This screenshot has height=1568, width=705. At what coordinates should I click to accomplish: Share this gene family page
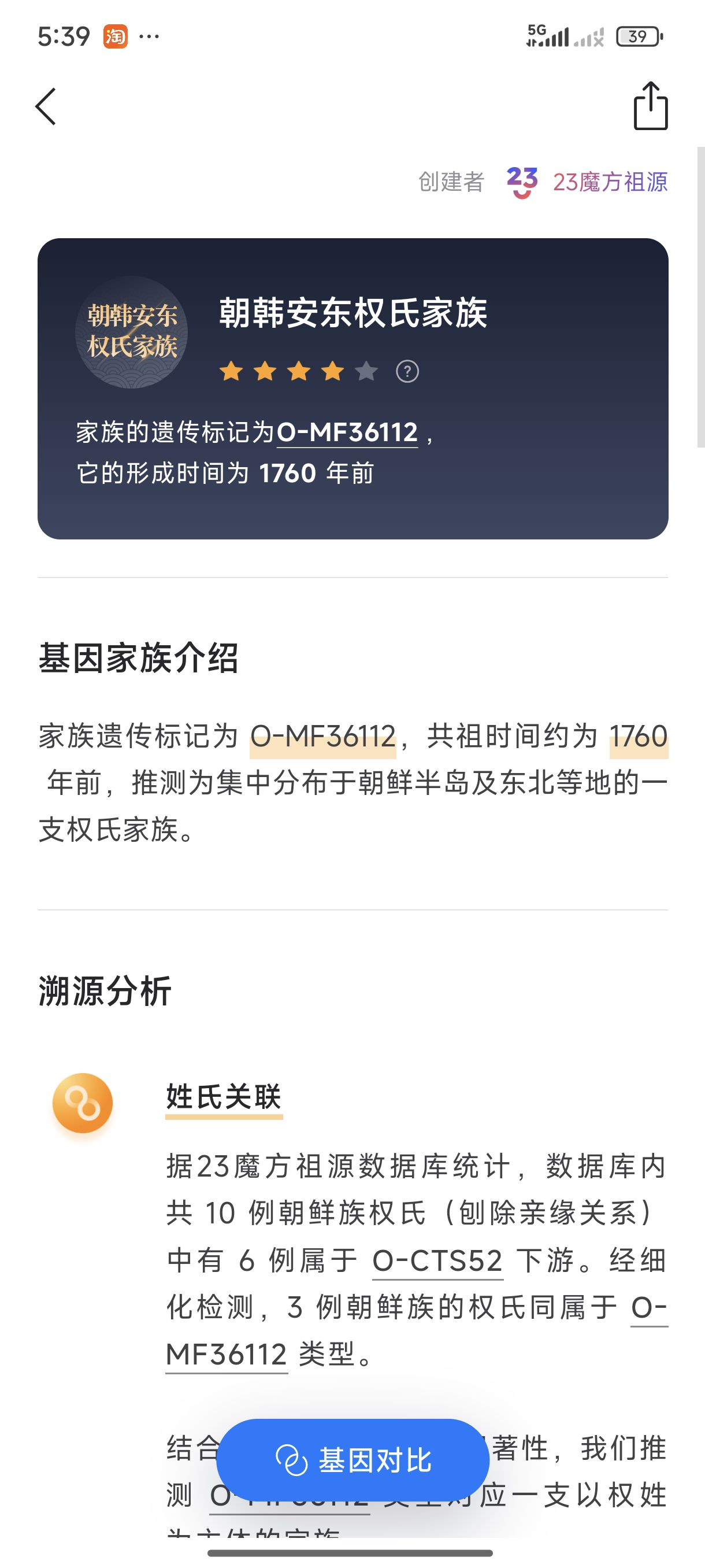point(650,106)
